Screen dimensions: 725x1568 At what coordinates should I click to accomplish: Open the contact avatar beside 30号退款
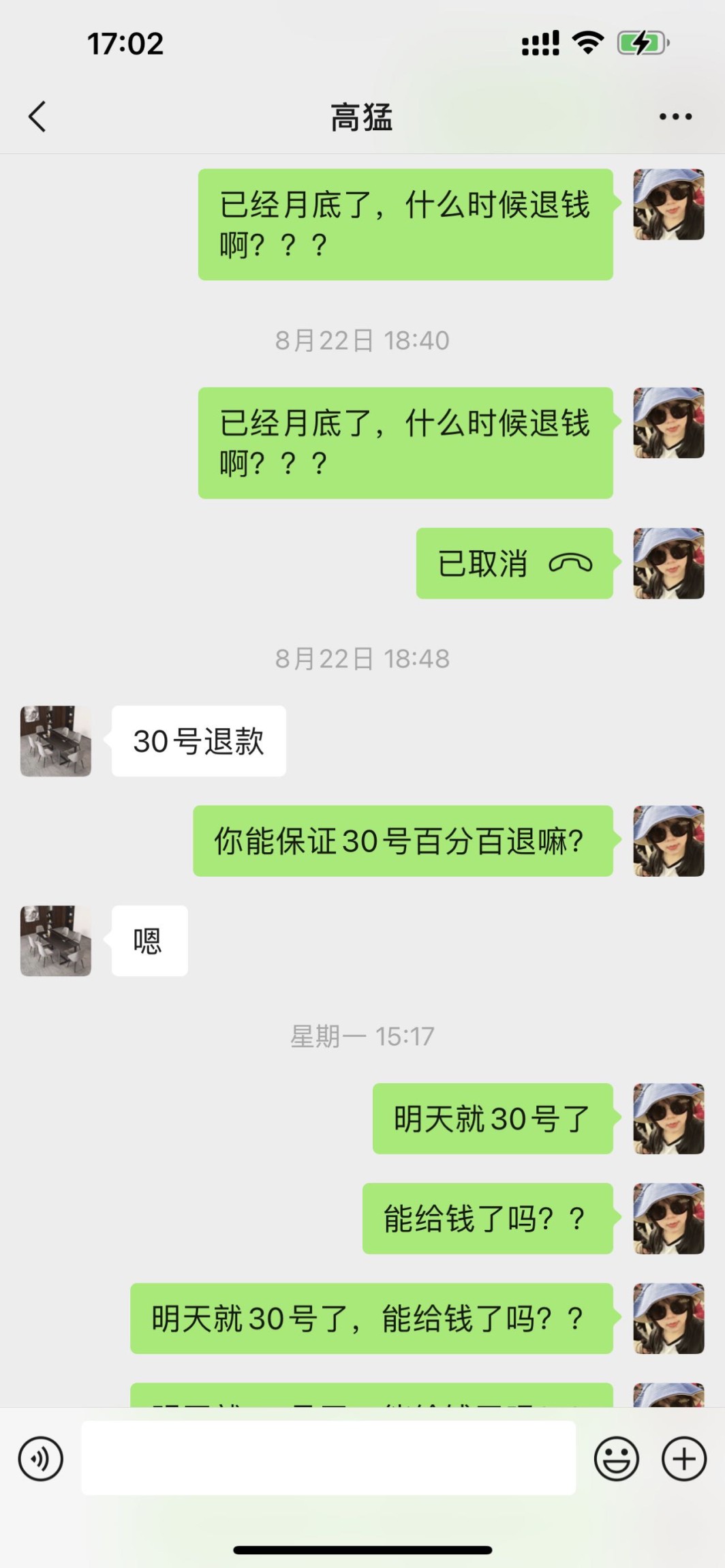(56, 741)
